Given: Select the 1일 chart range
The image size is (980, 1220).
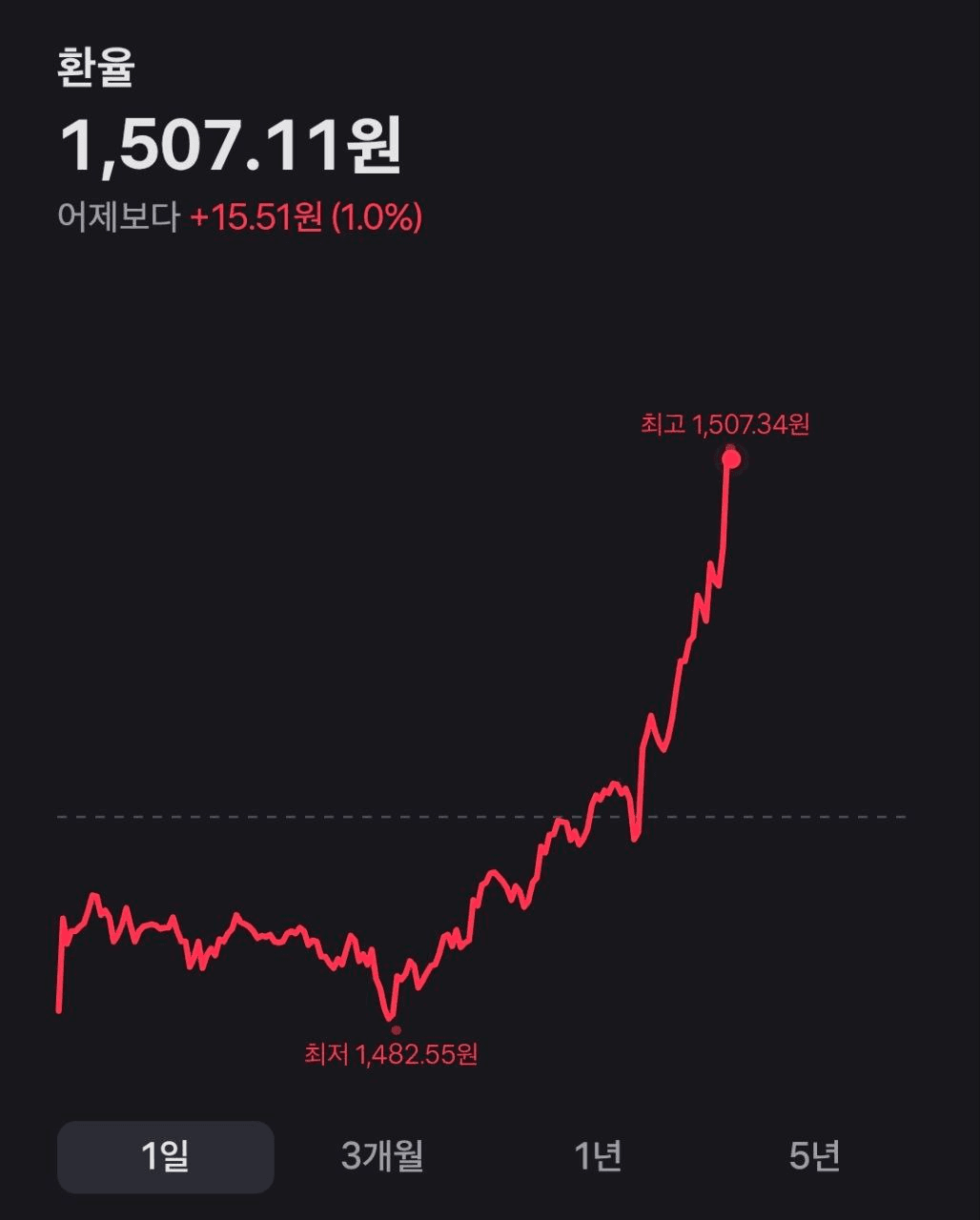Looking at the screenshot, I should (165, 1156).
